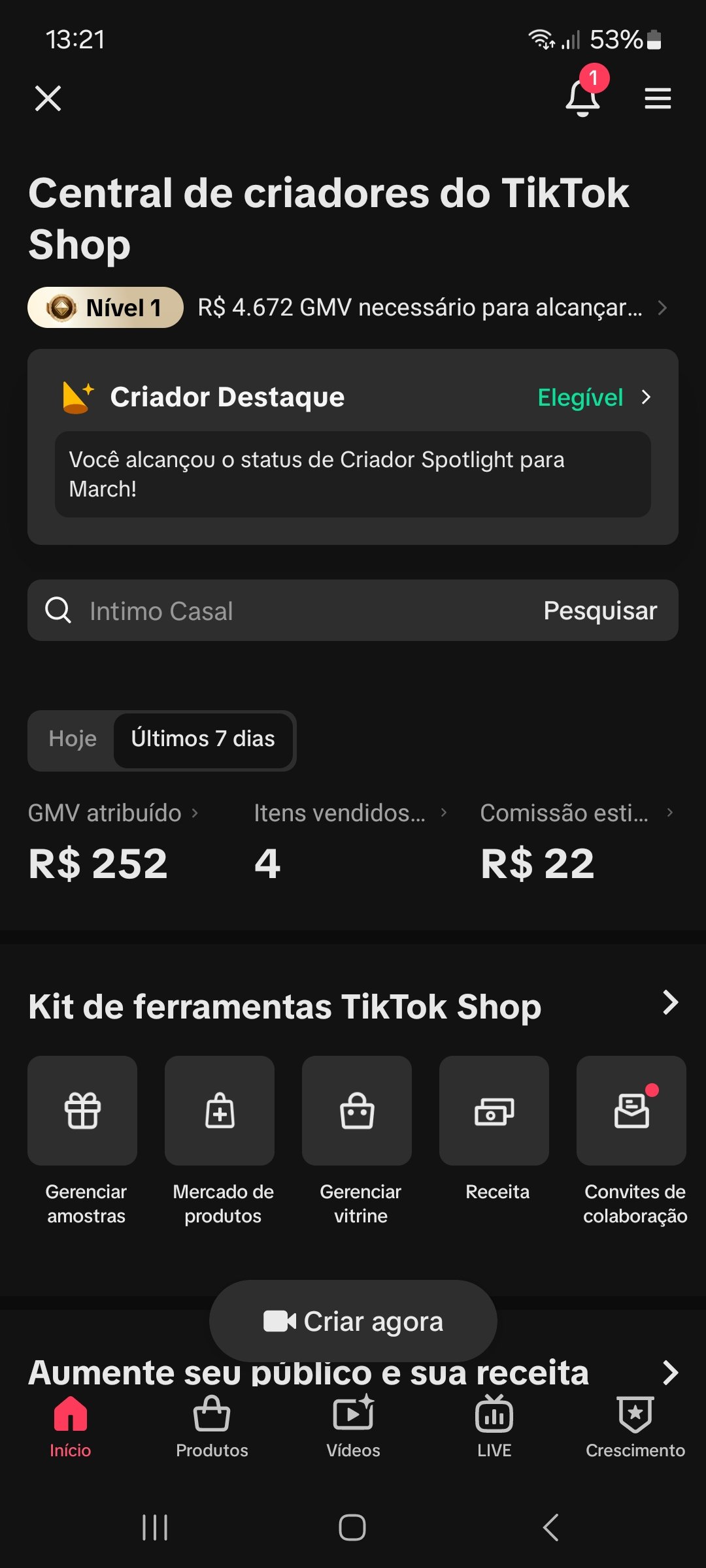Expand Kit de ferramentas TikTok Shop
This screenshot has width=706, height=1568.
click(x=670, y=1003)
